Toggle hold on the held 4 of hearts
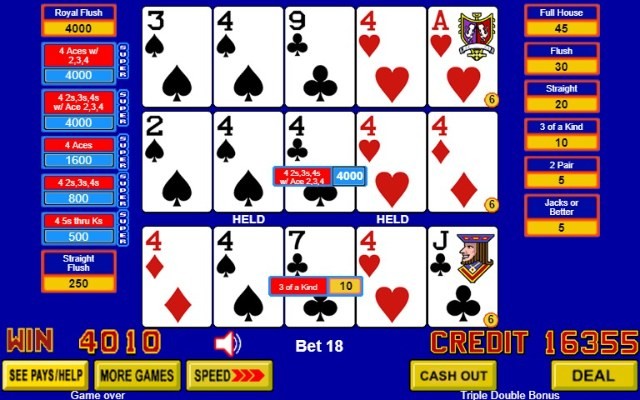This screenshot has width=640, height=400. [x=391, y=160]
